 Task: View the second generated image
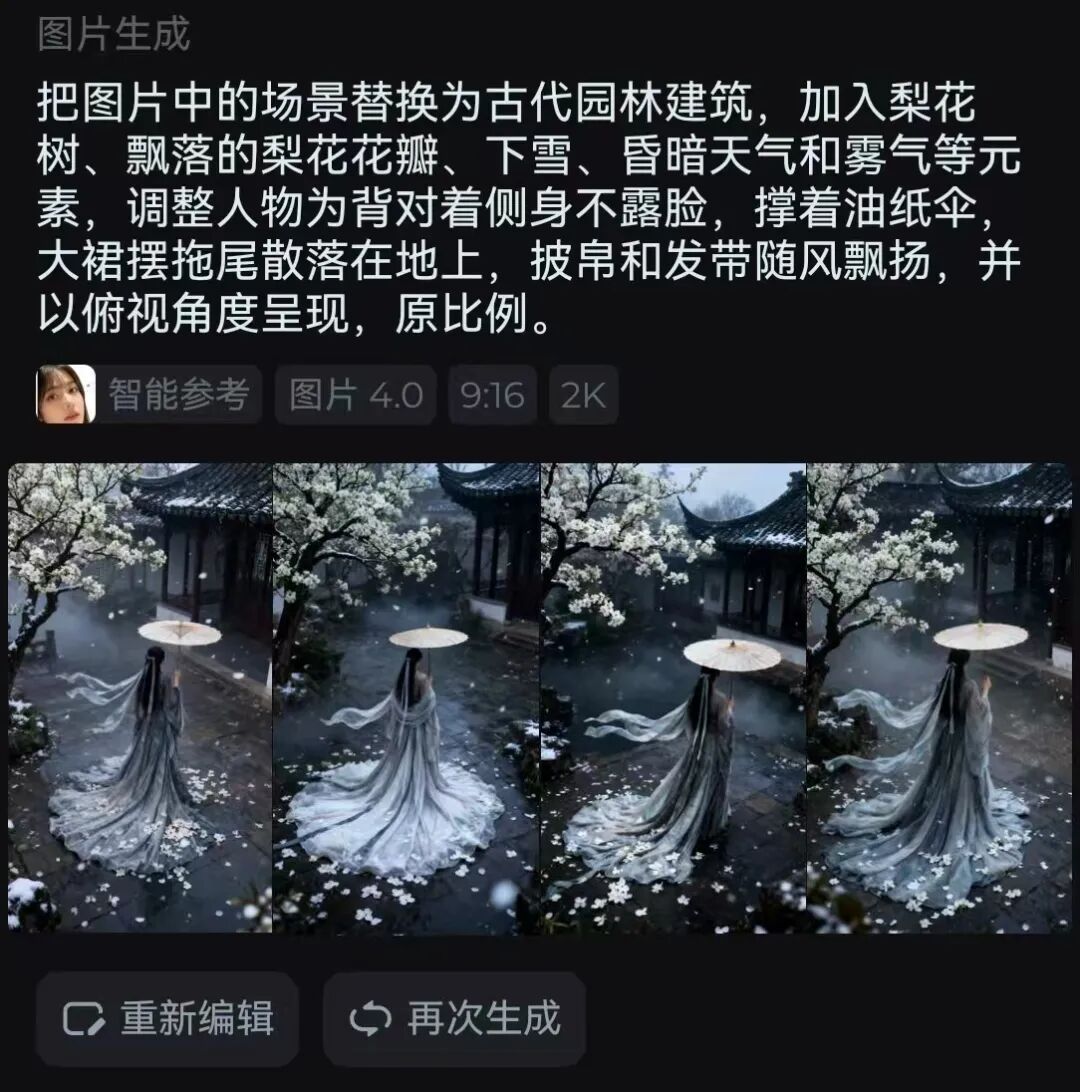coord(406,698)
